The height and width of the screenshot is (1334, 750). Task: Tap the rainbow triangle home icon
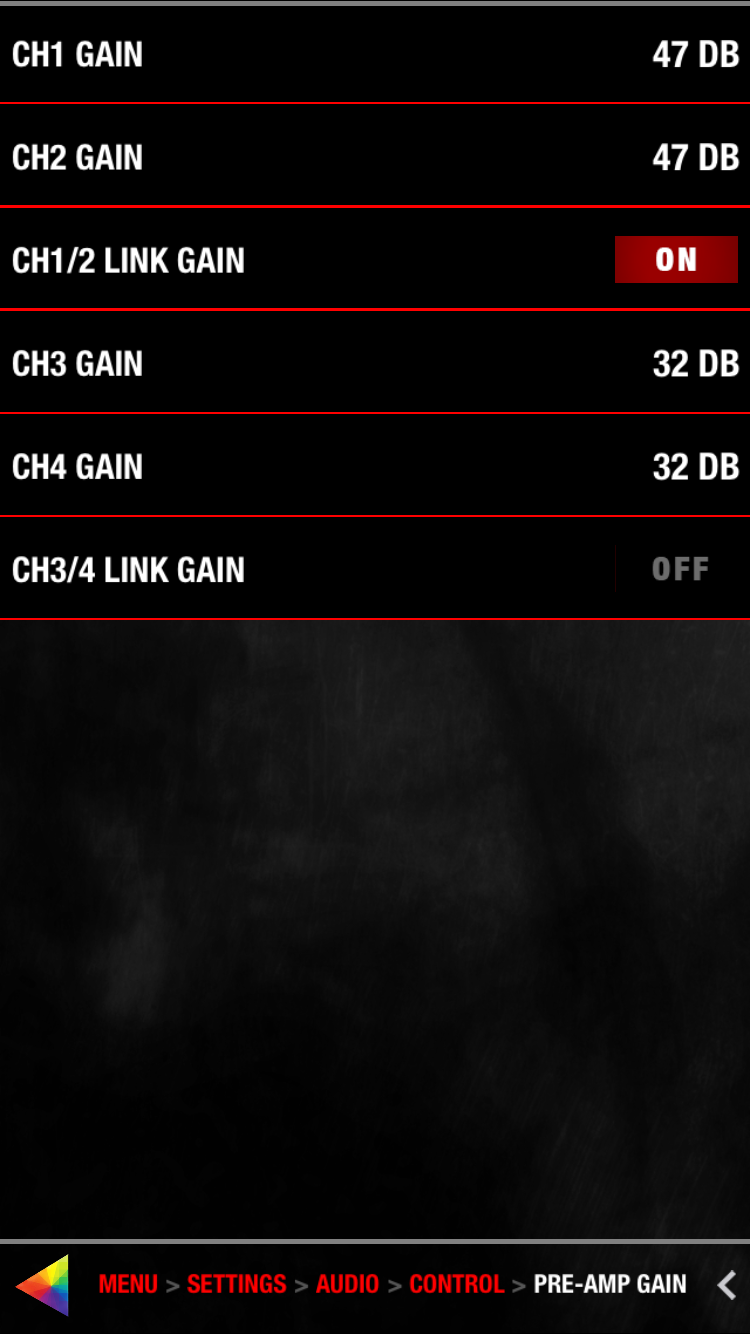point(42,1285)
